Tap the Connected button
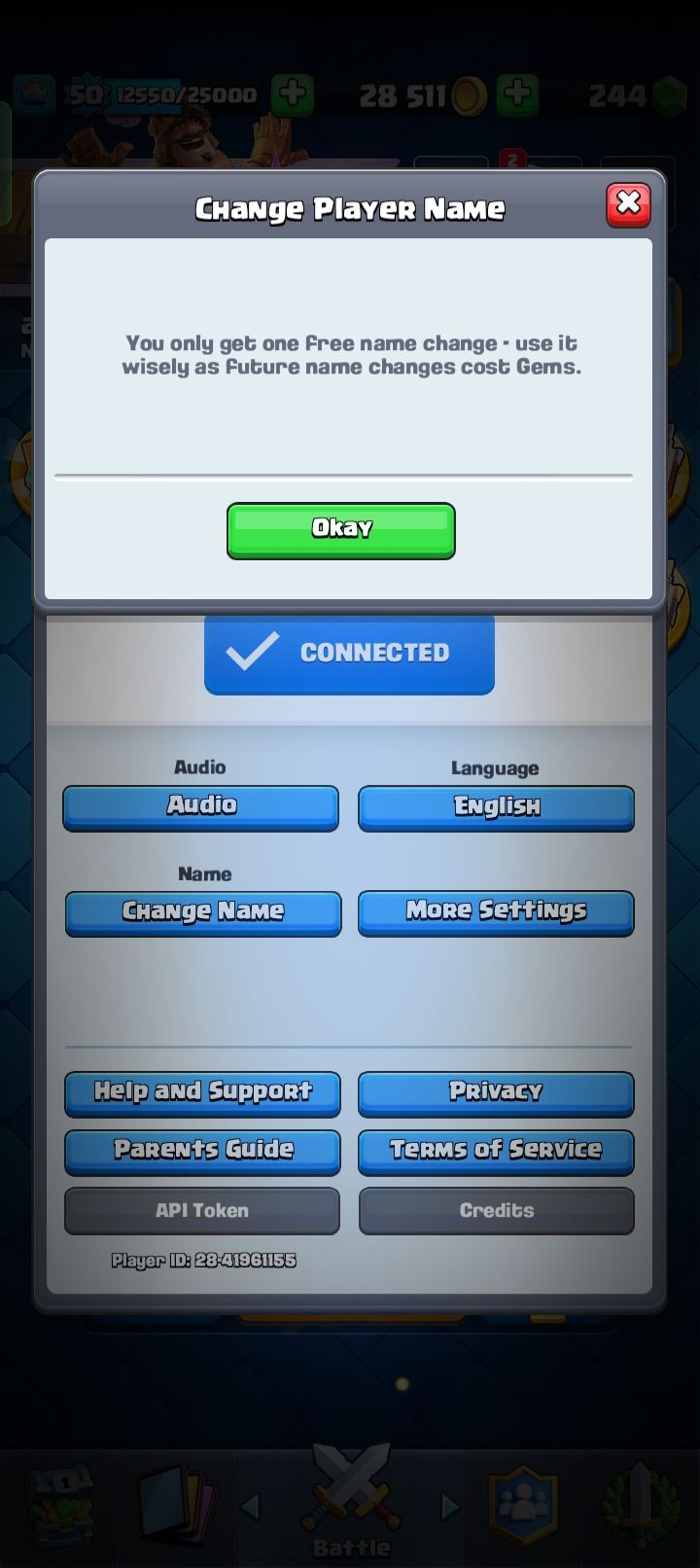The image size is (700, 1568). pos(349,653)
